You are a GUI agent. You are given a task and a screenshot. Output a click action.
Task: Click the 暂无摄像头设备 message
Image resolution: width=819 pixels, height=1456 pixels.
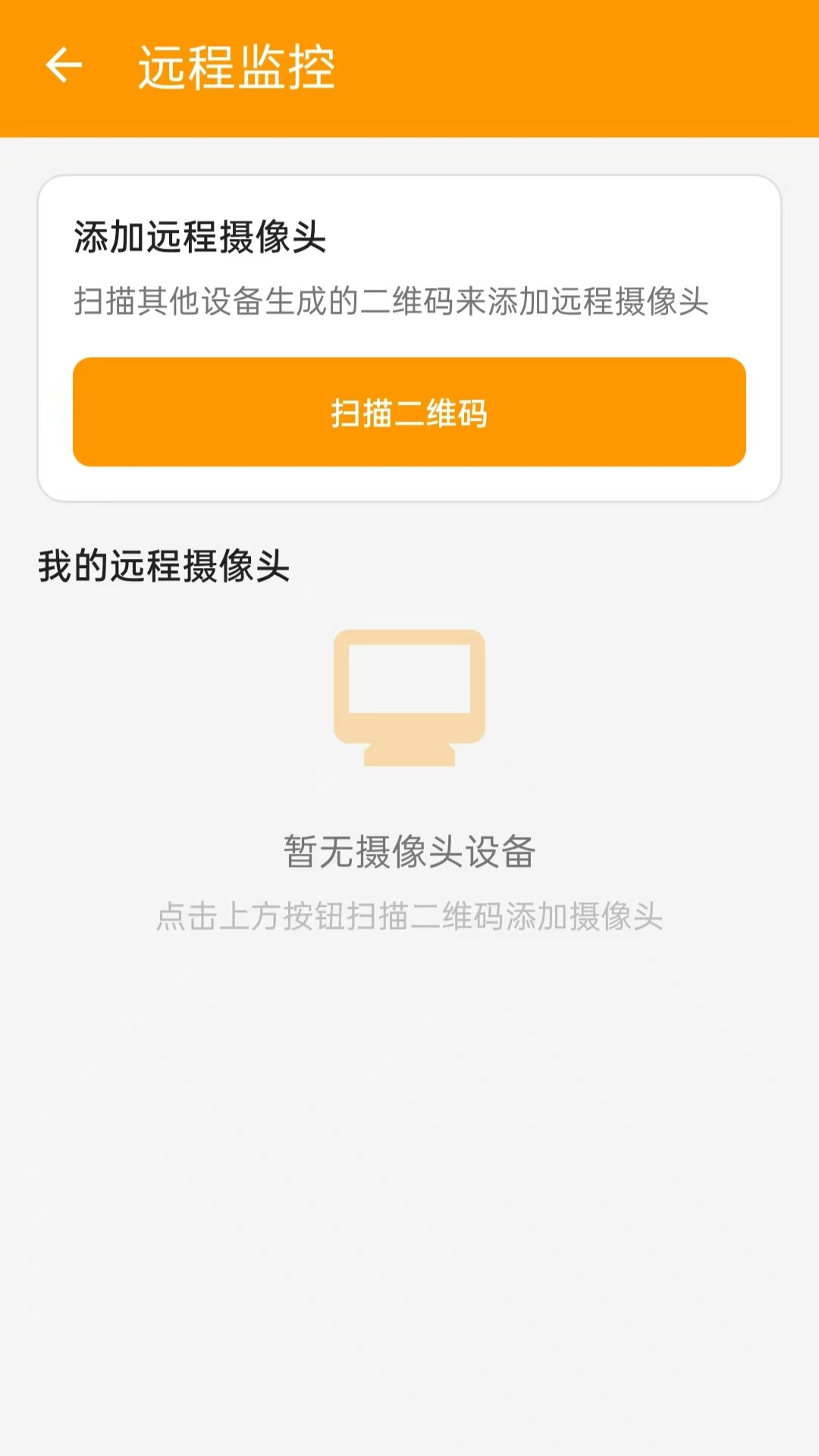(409, 851)
